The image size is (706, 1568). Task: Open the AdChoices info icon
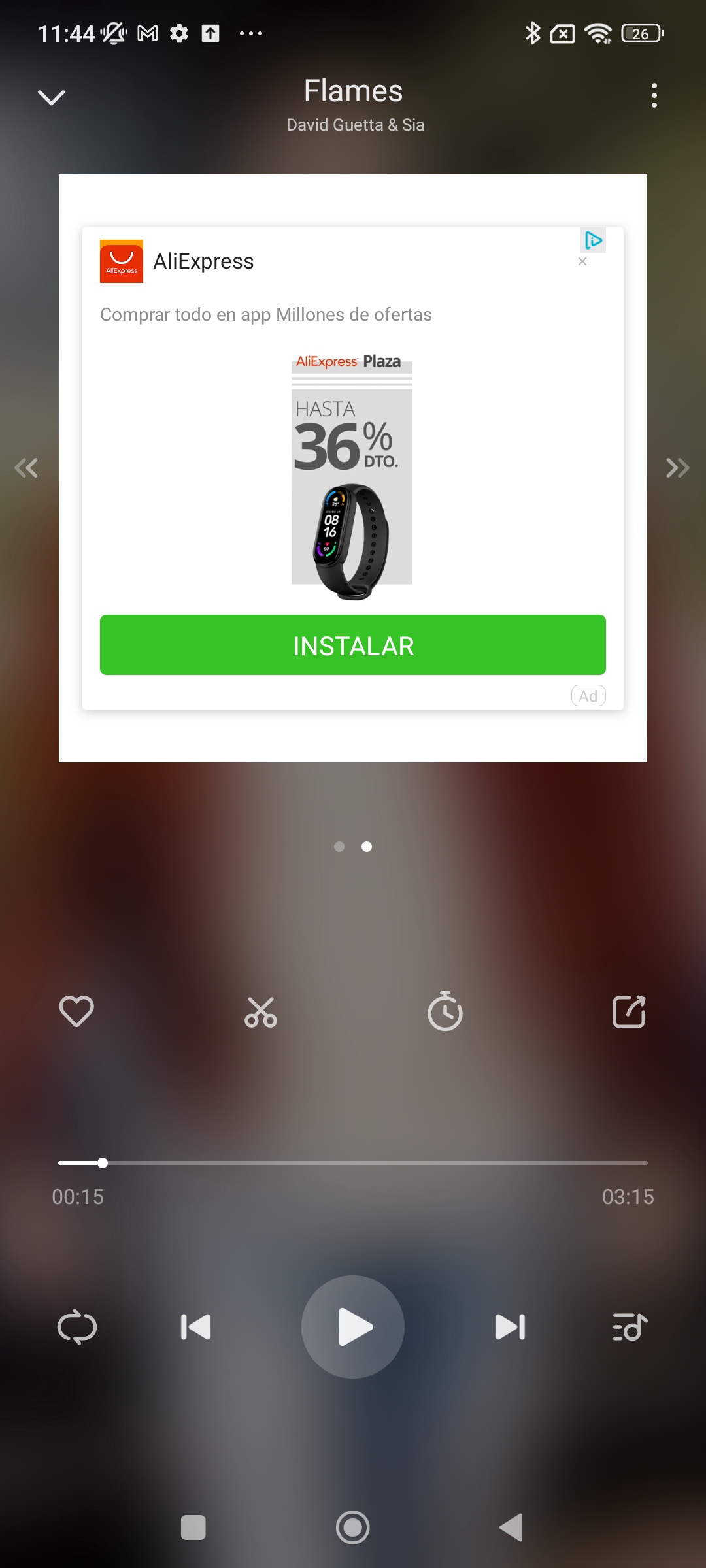(x=594, y=240)
